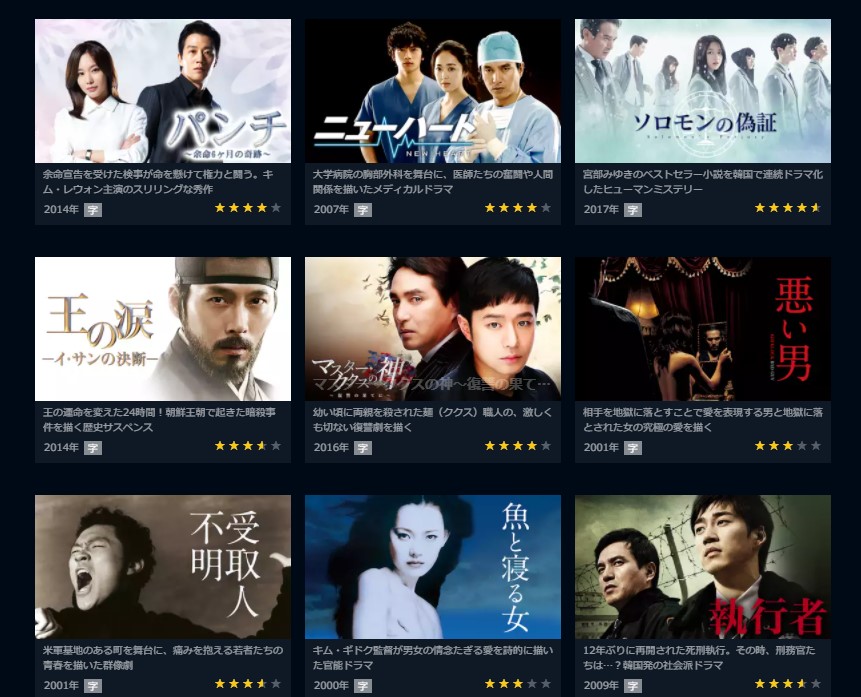Open the 魚と寝る女 movie card
Viewport: 861px width, 697px height.
[432, 567]
